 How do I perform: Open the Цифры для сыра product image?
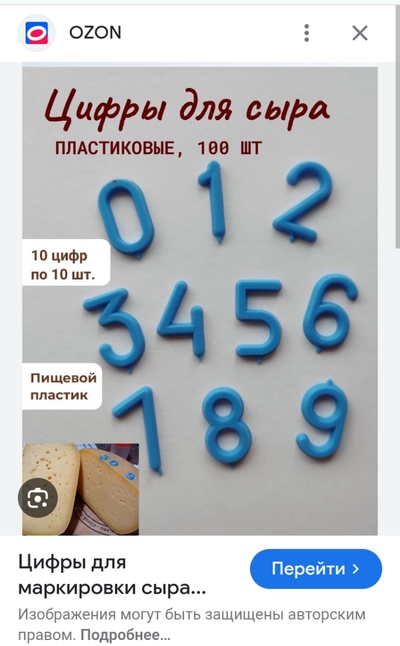point(200,301)
